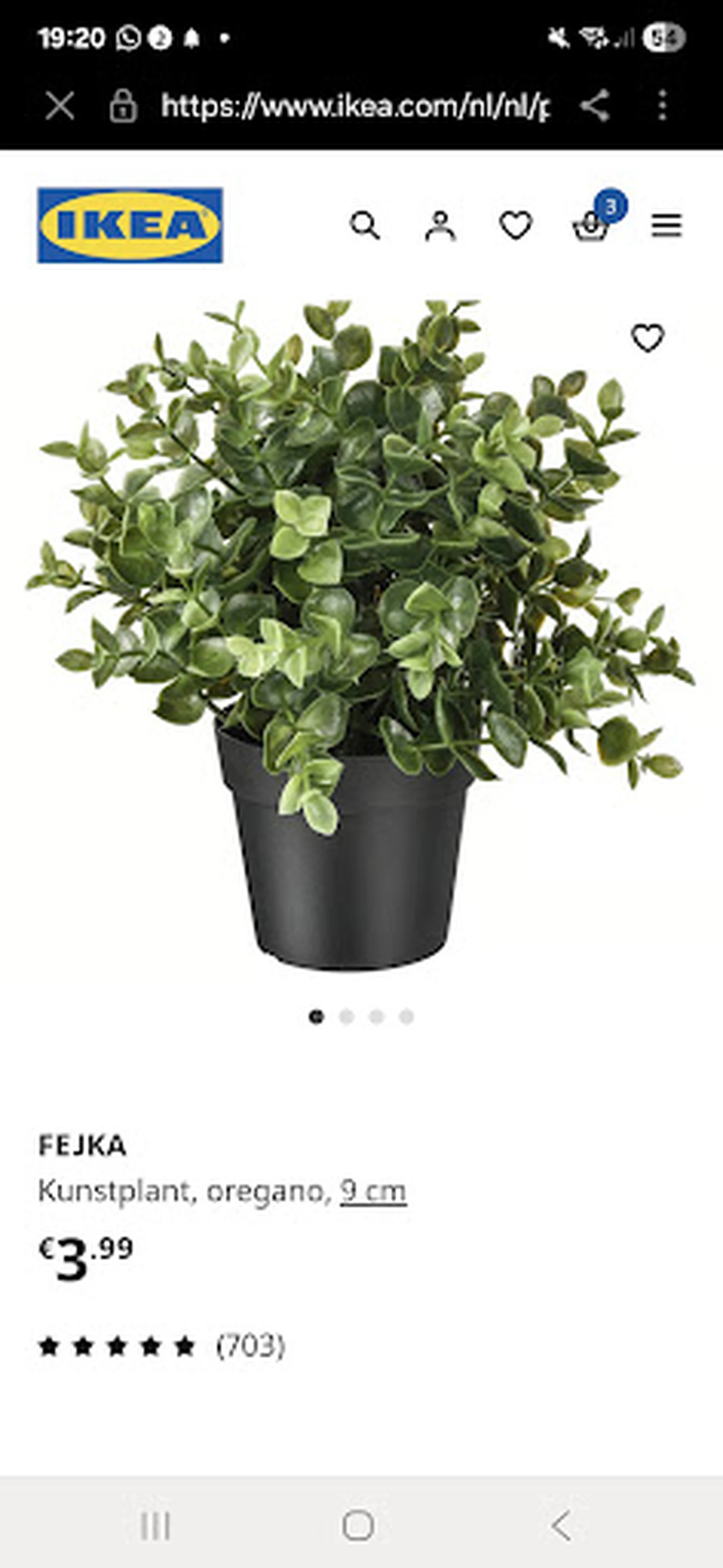Go back with the system back button
This screenshot has width=723, height=1568.
(x=561, y=1525)
